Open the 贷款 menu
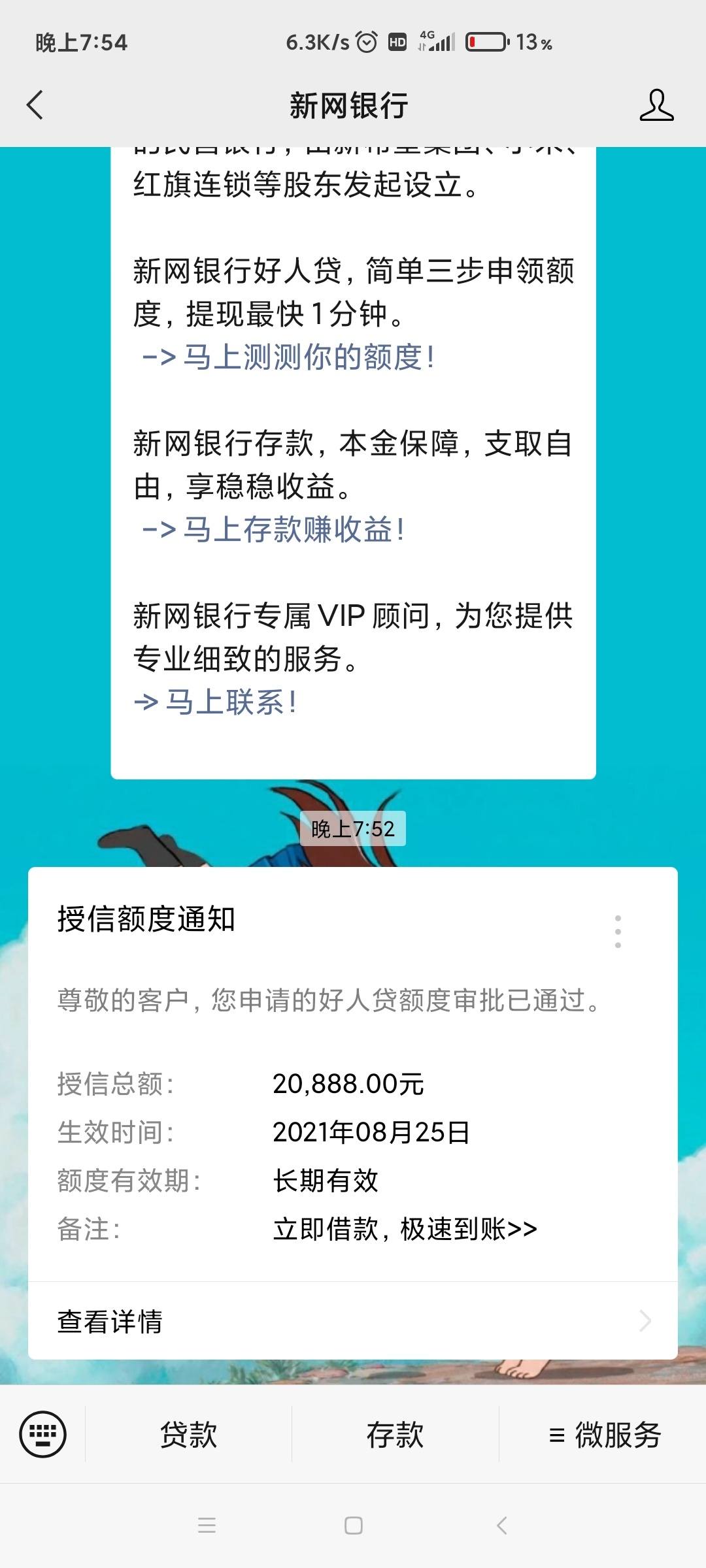Viewport: 706px width, 1568px height. tap(188, 1435)
